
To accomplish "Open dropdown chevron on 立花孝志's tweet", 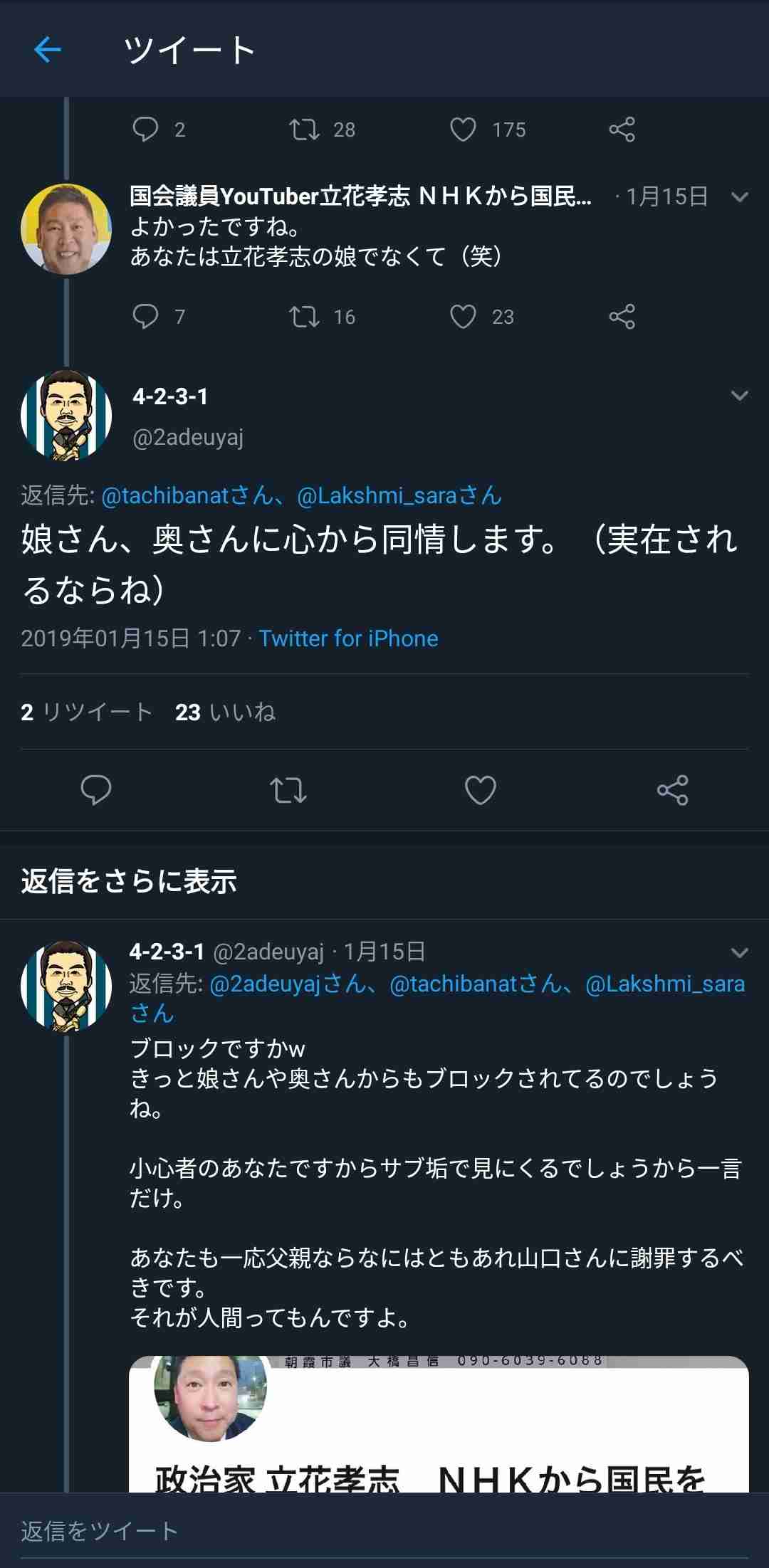I will [740, 197].
